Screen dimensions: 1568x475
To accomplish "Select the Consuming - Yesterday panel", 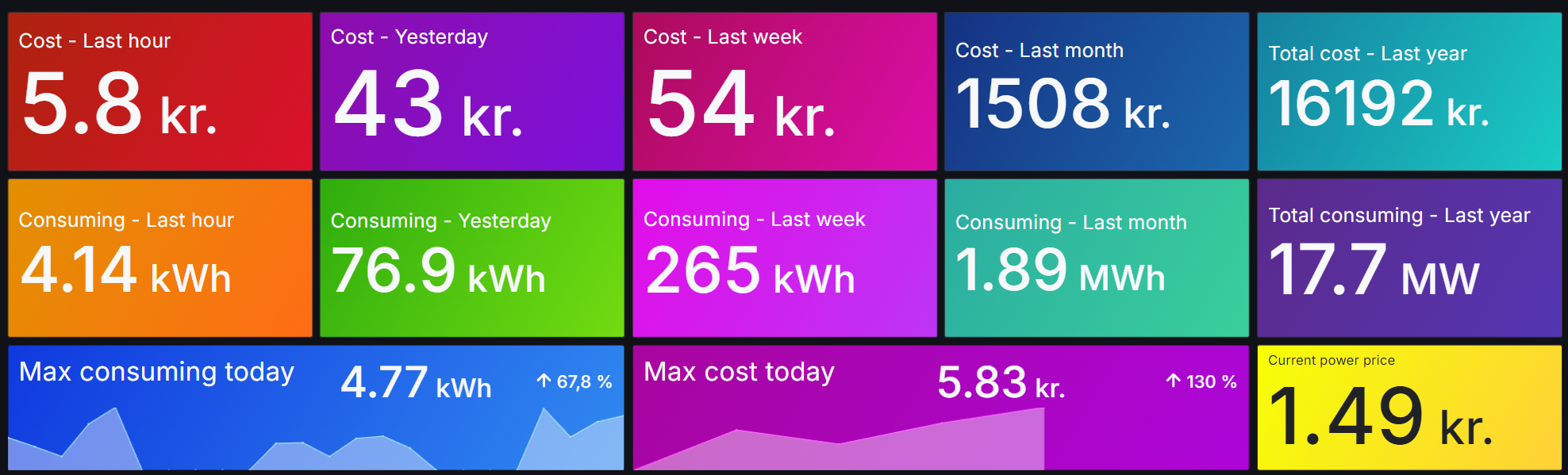I will tap(471, 258).
